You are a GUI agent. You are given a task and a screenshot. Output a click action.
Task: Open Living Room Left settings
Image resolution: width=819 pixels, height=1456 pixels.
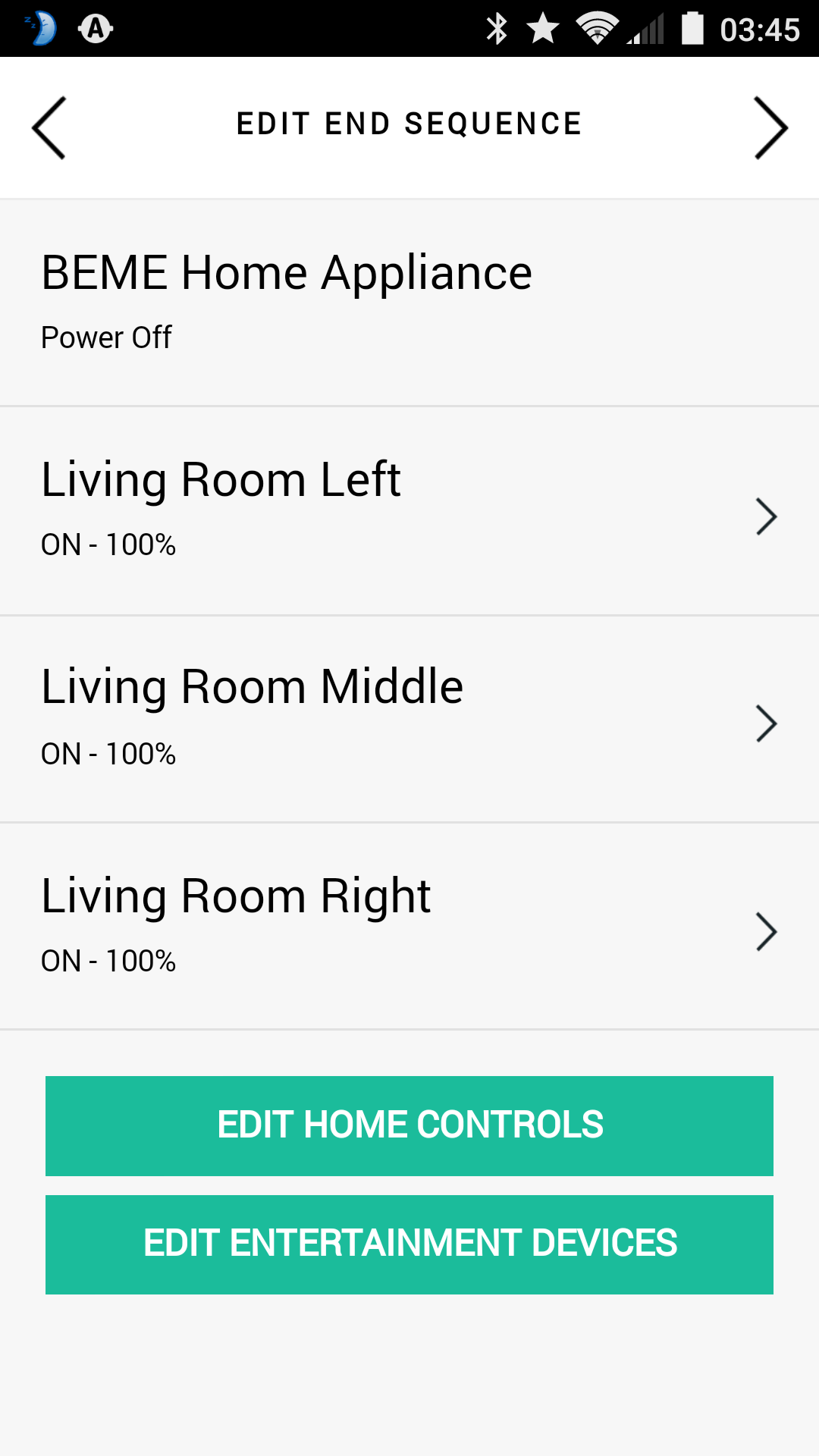(409, 511)
